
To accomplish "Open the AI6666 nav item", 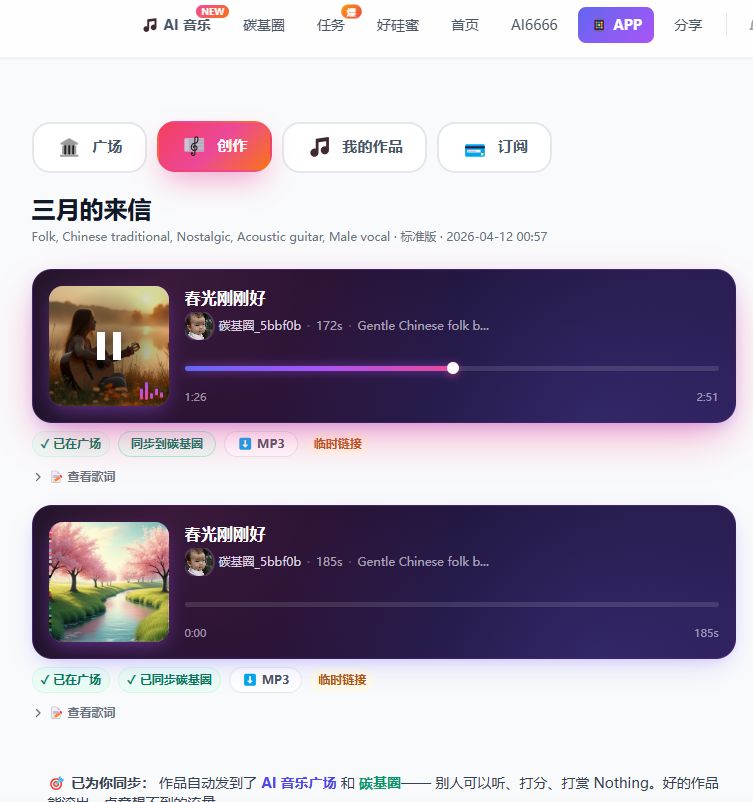I will coord(534,25).
